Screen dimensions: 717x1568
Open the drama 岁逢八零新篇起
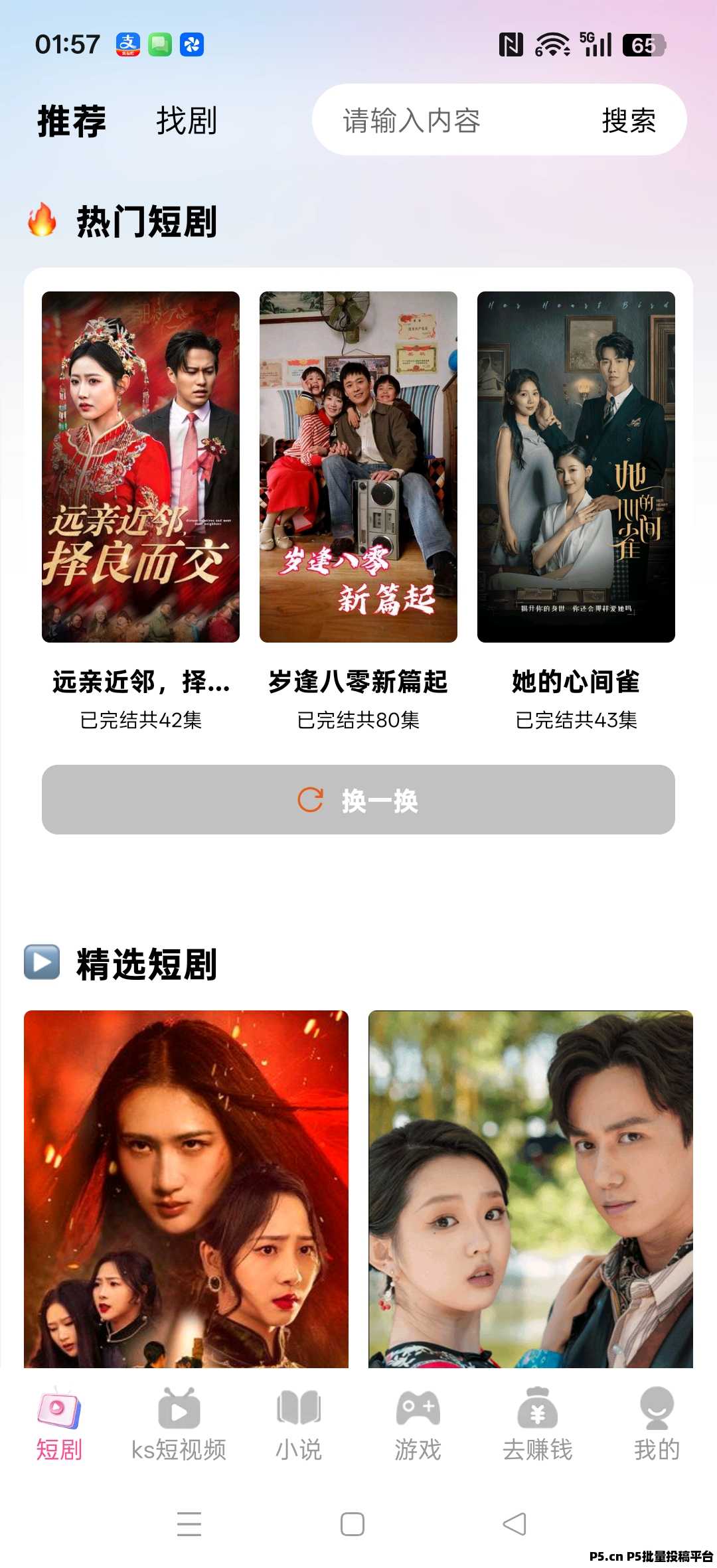pyautogui.click(x=358, y=467)
